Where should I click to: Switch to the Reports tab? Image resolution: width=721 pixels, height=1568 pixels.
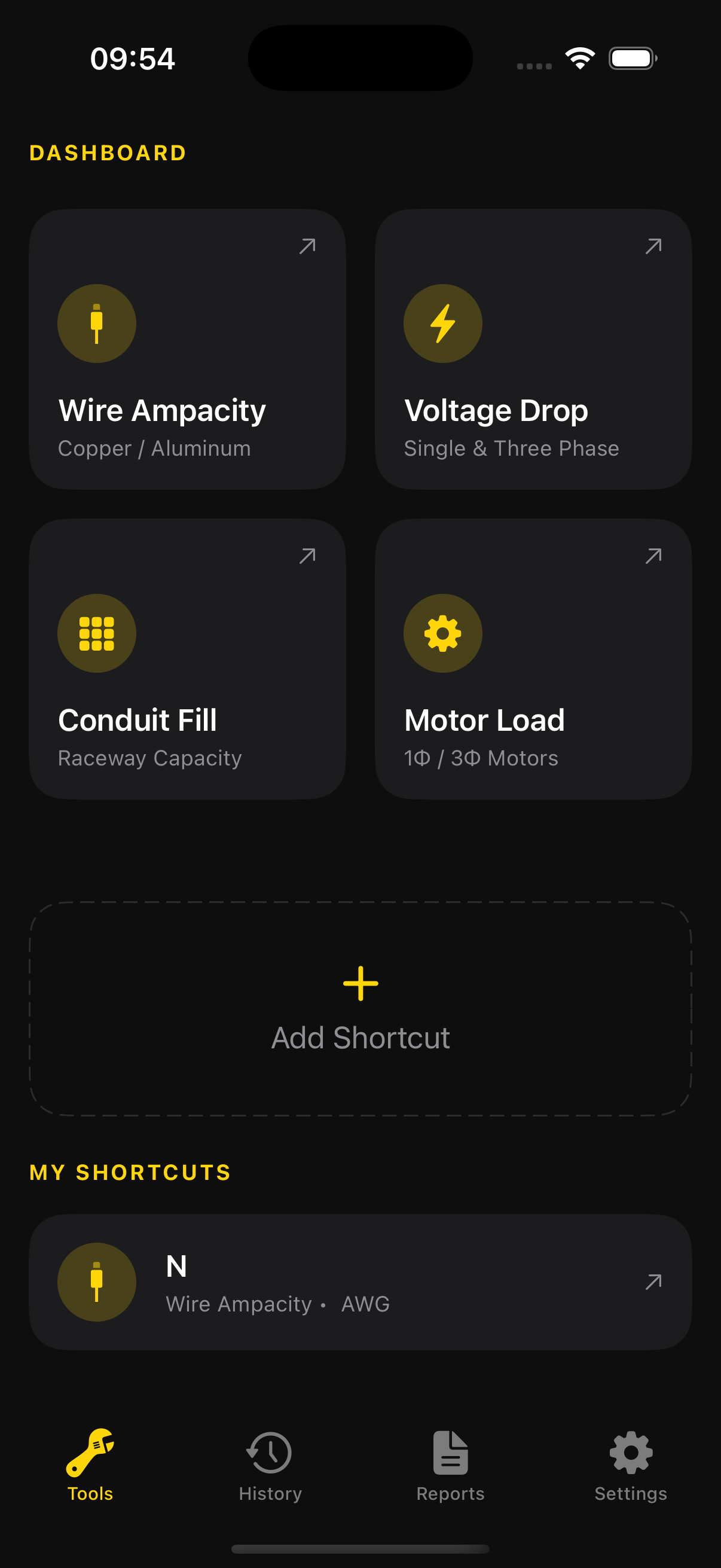[x=450, y=1473]
